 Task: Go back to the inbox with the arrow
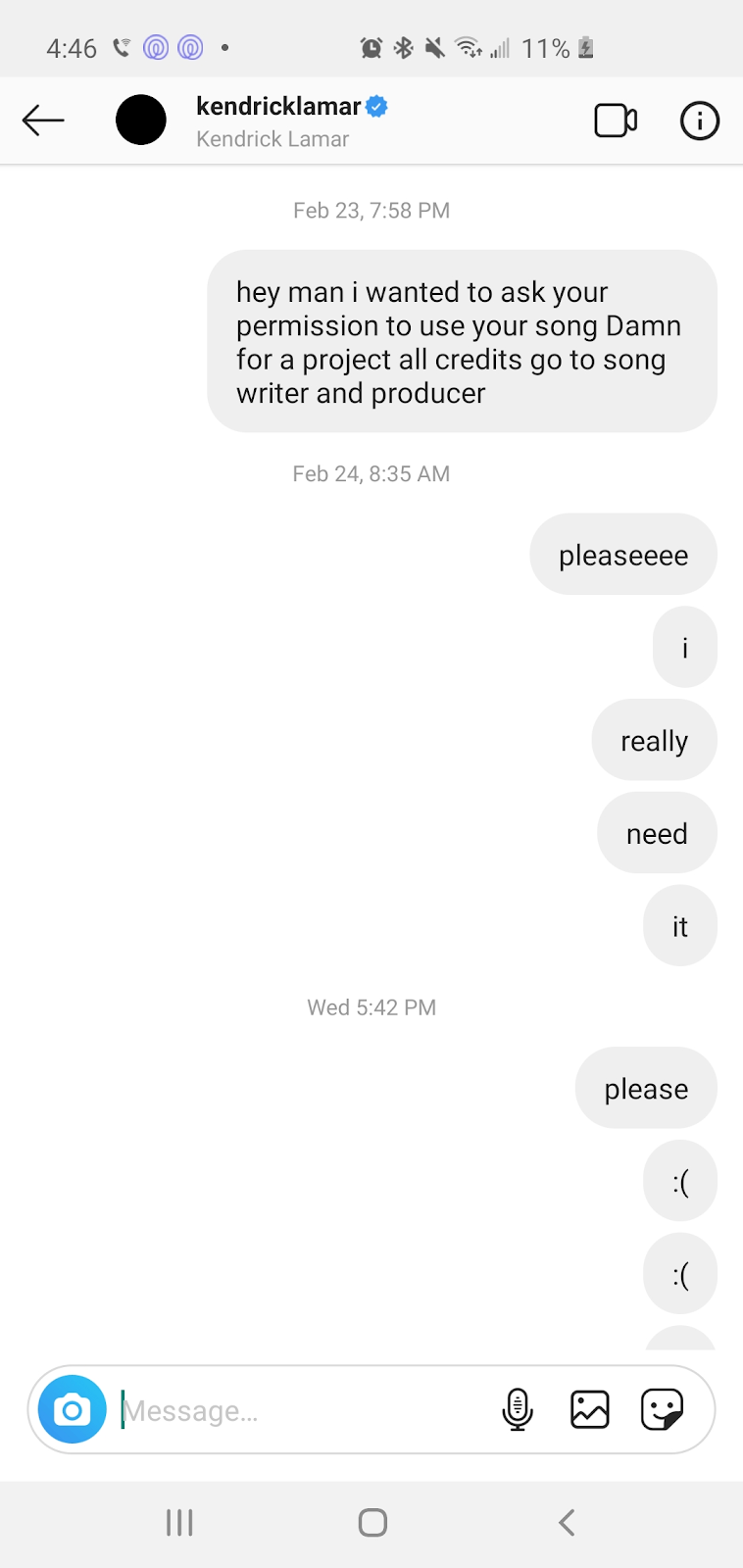[x=43, y=121]
